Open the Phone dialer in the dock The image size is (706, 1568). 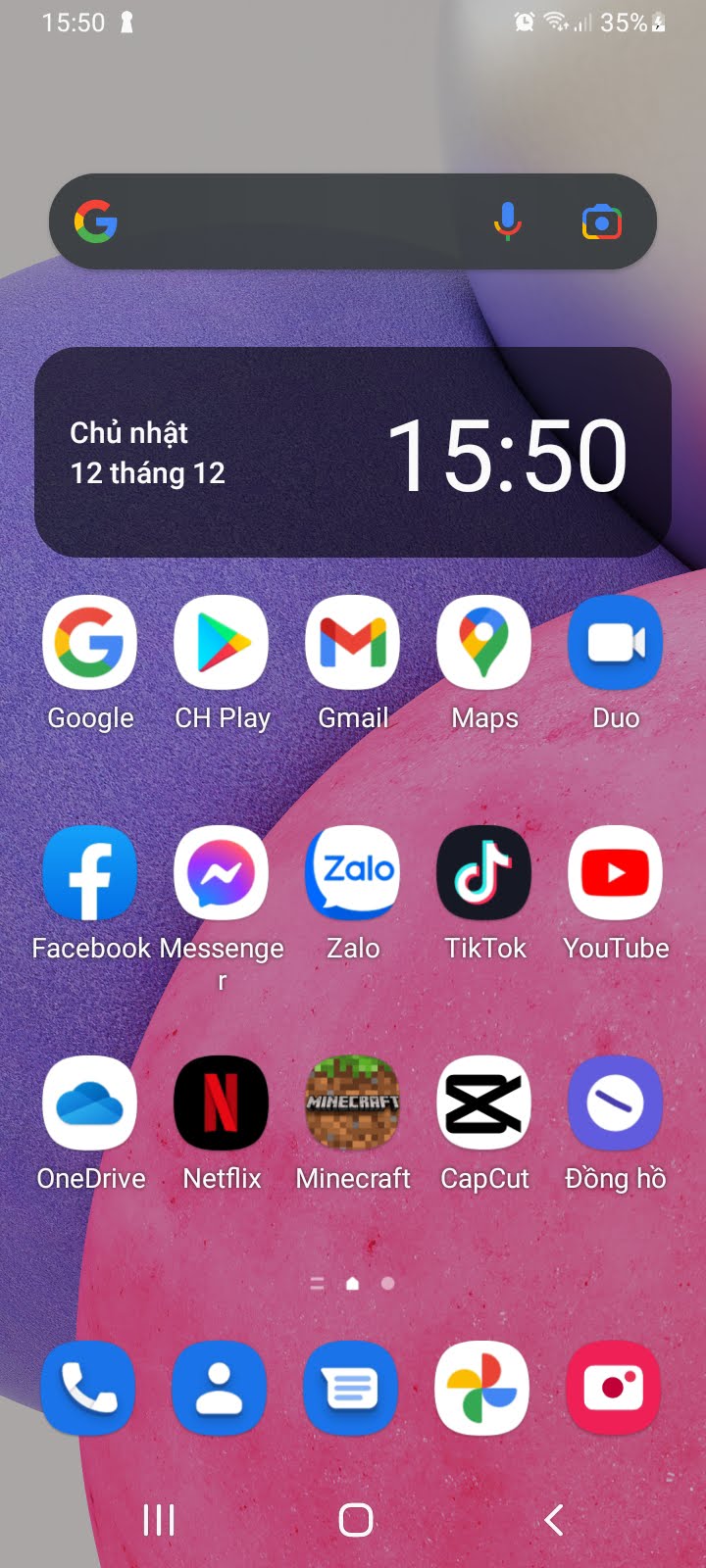88,1388
